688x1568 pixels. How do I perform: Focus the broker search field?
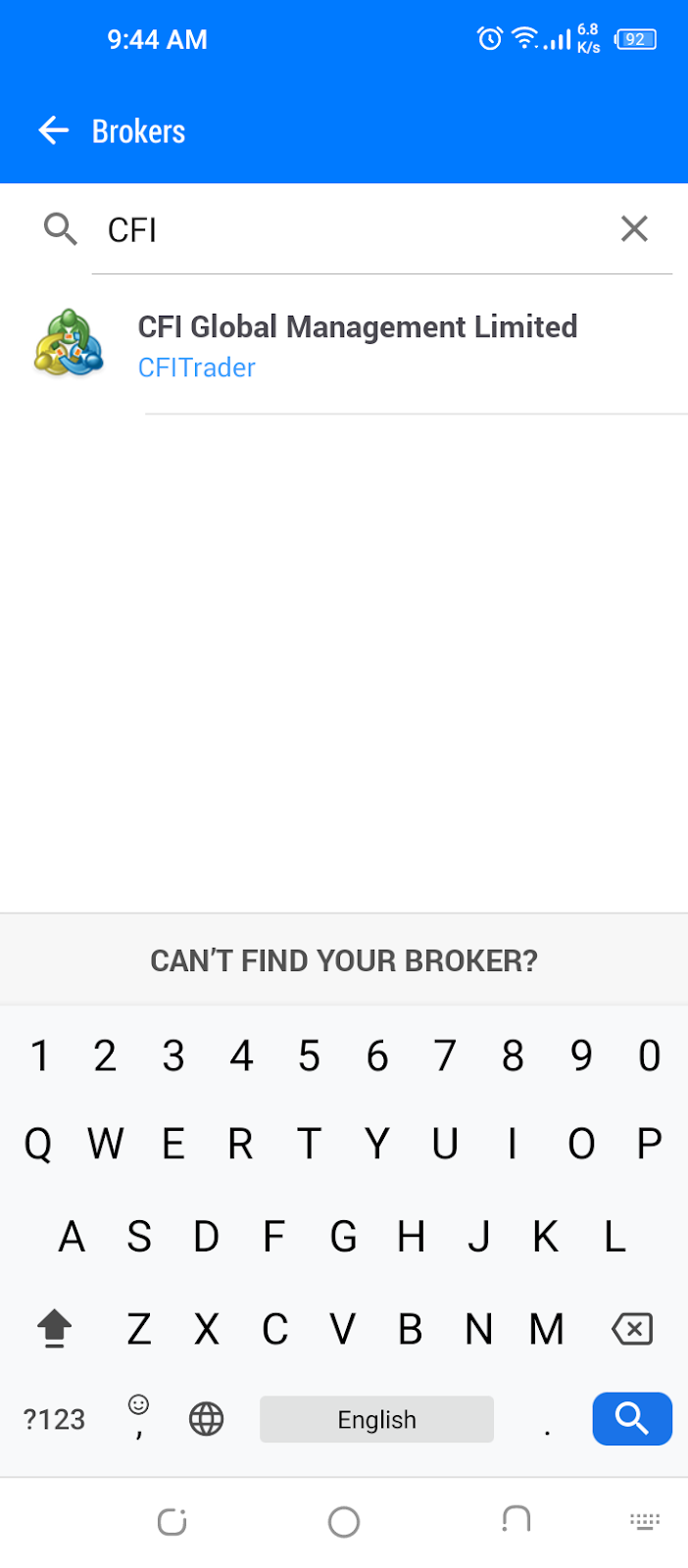click(x=353, y=229)
